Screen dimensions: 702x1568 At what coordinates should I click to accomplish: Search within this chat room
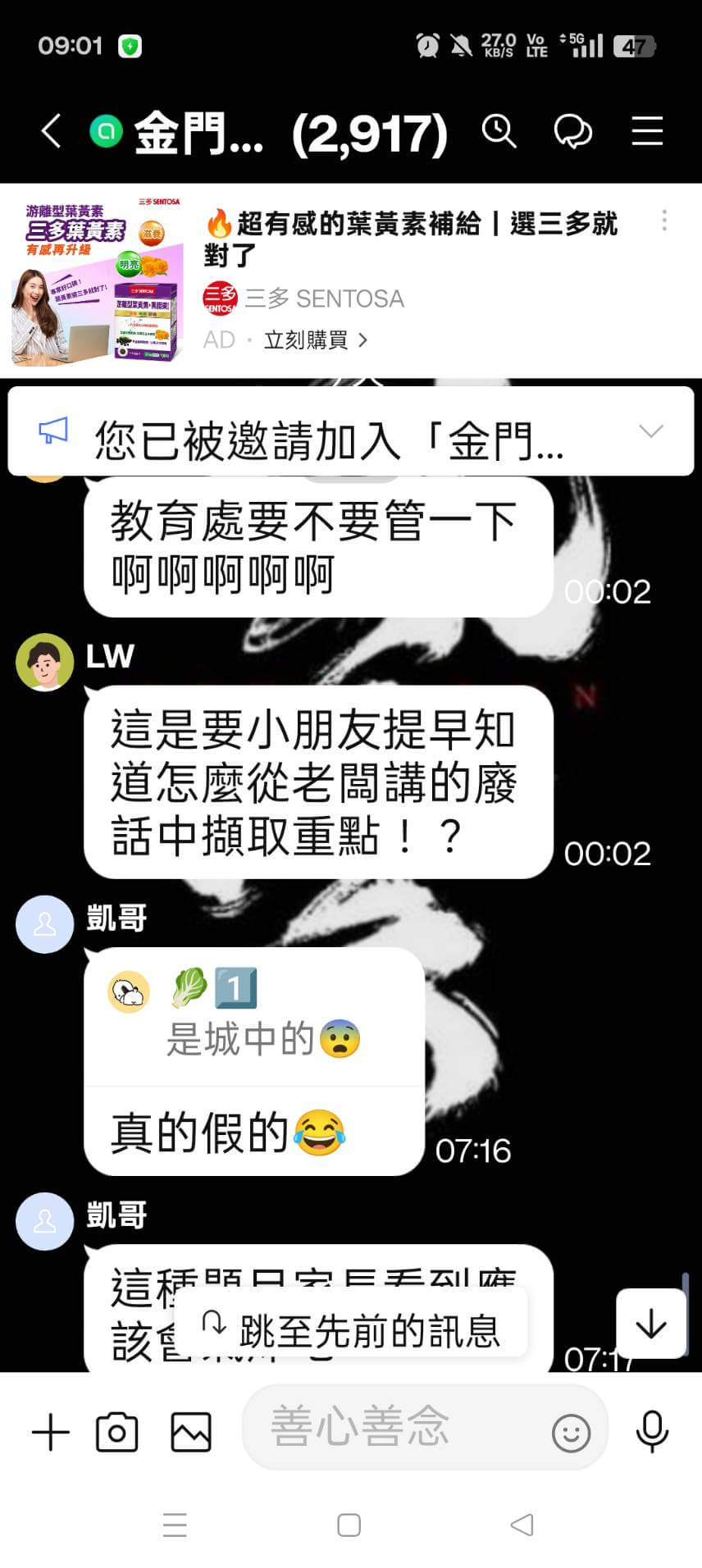click(501, 131)
